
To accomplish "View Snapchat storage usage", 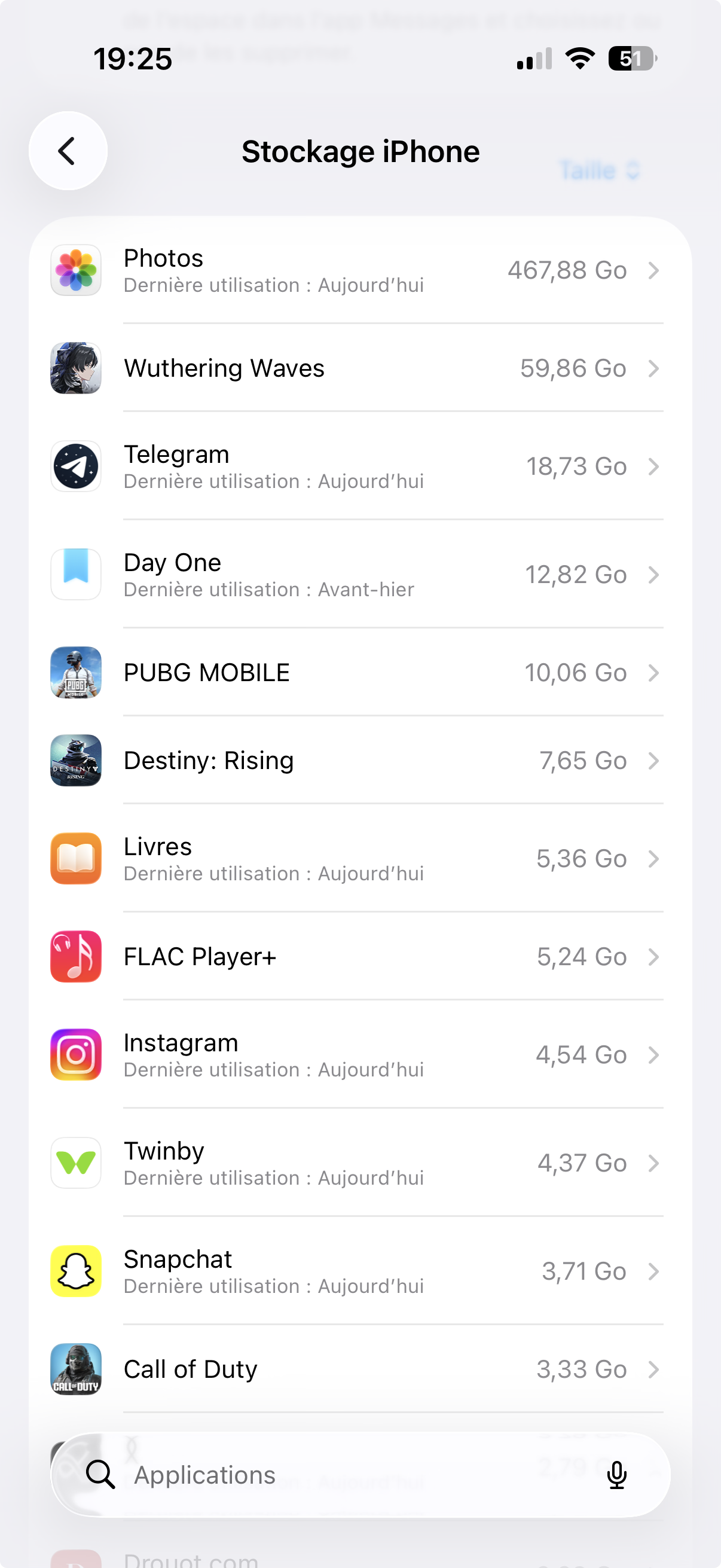I will [359, 1271].
